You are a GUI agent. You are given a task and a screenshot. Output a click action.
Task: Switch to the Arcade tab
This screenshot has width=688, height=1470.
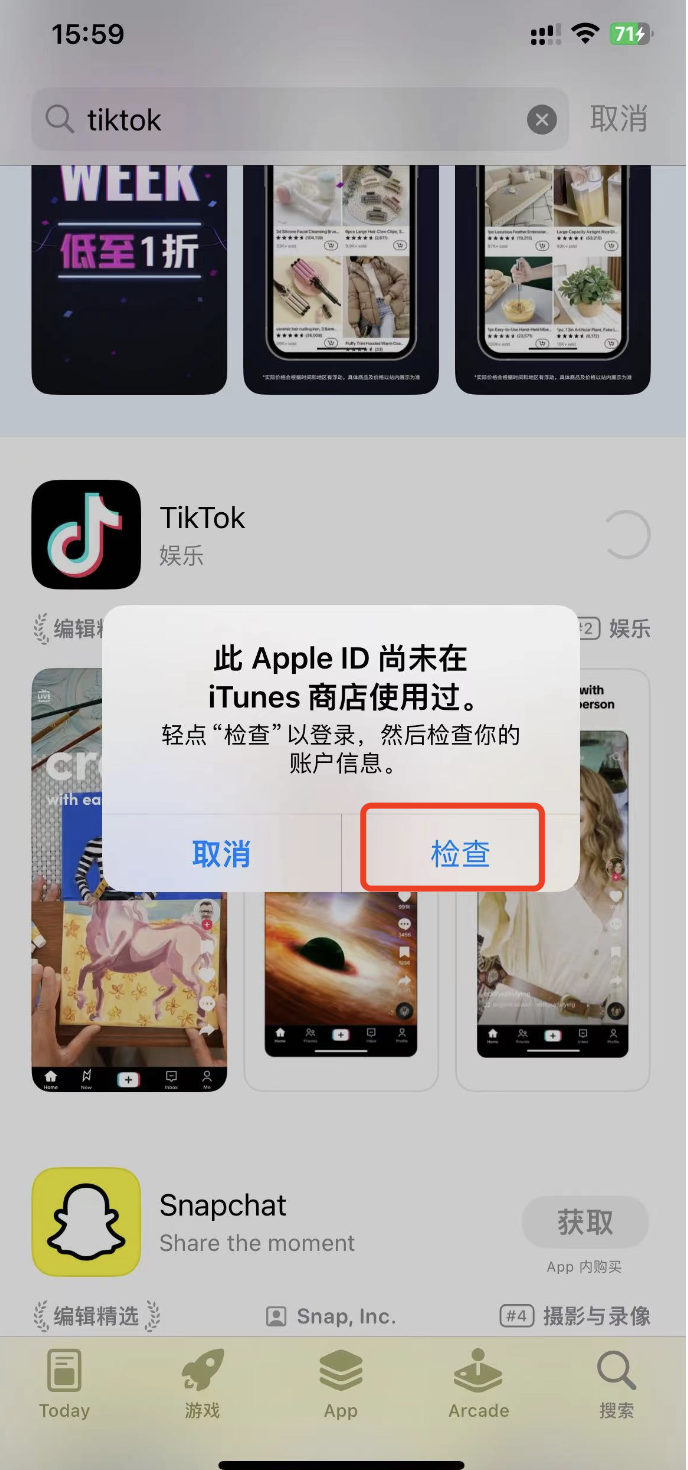click(x=478, y=1385)
